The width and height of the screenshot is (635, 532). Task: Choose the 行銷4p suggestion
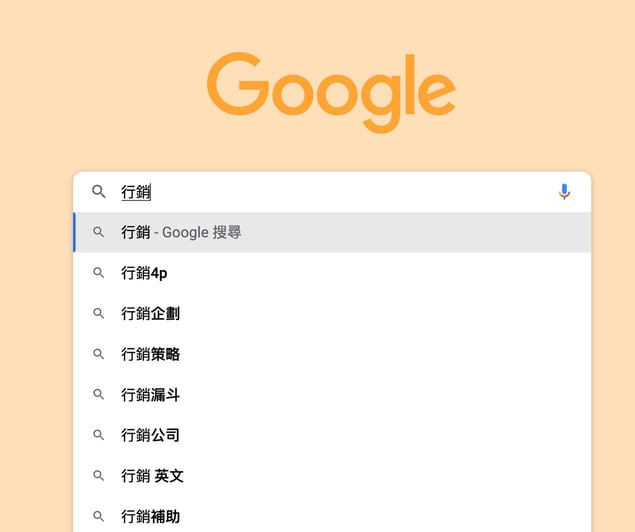(144, 273)
